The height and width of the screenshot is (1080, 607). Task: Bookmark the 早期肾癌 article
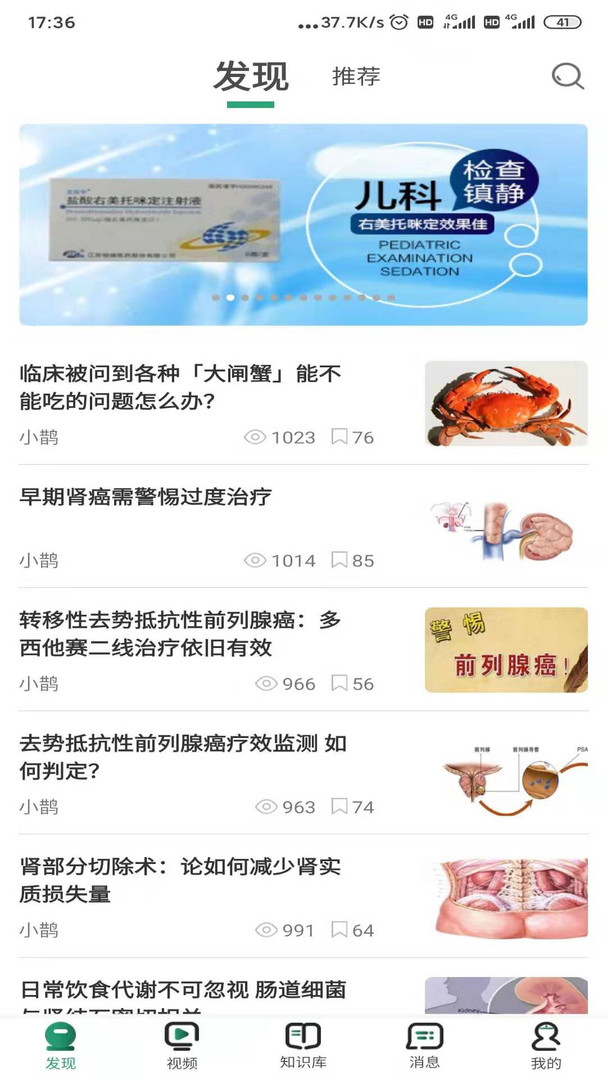pyautogui.click(x=340, y=560)
